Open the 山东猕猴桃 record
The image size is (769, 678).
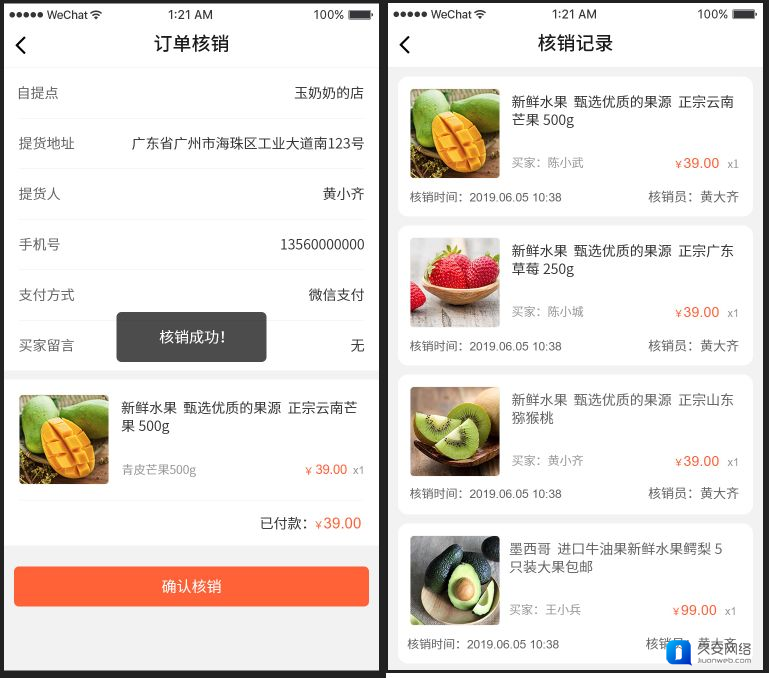(x=575, y=443)
